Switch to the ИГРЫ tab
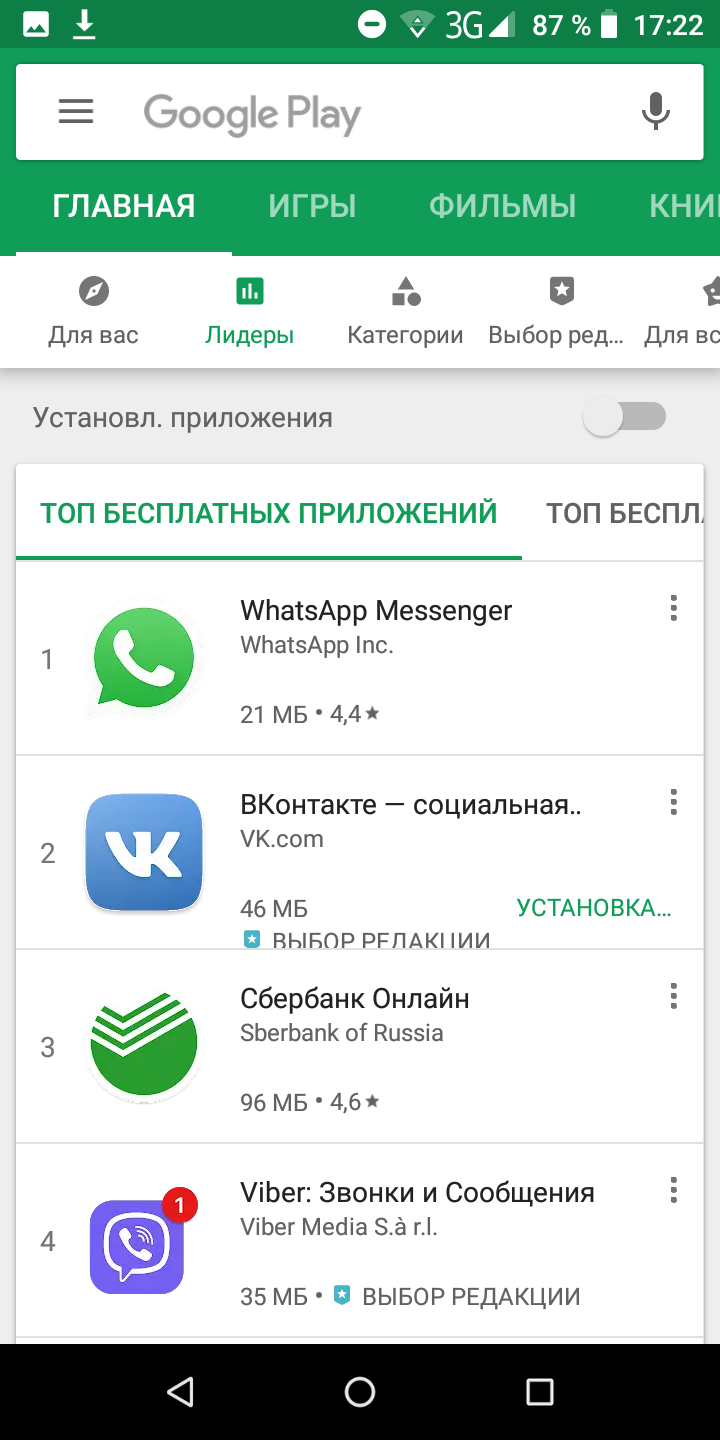This screenshot has height=1440, width=720. [312, 207]
